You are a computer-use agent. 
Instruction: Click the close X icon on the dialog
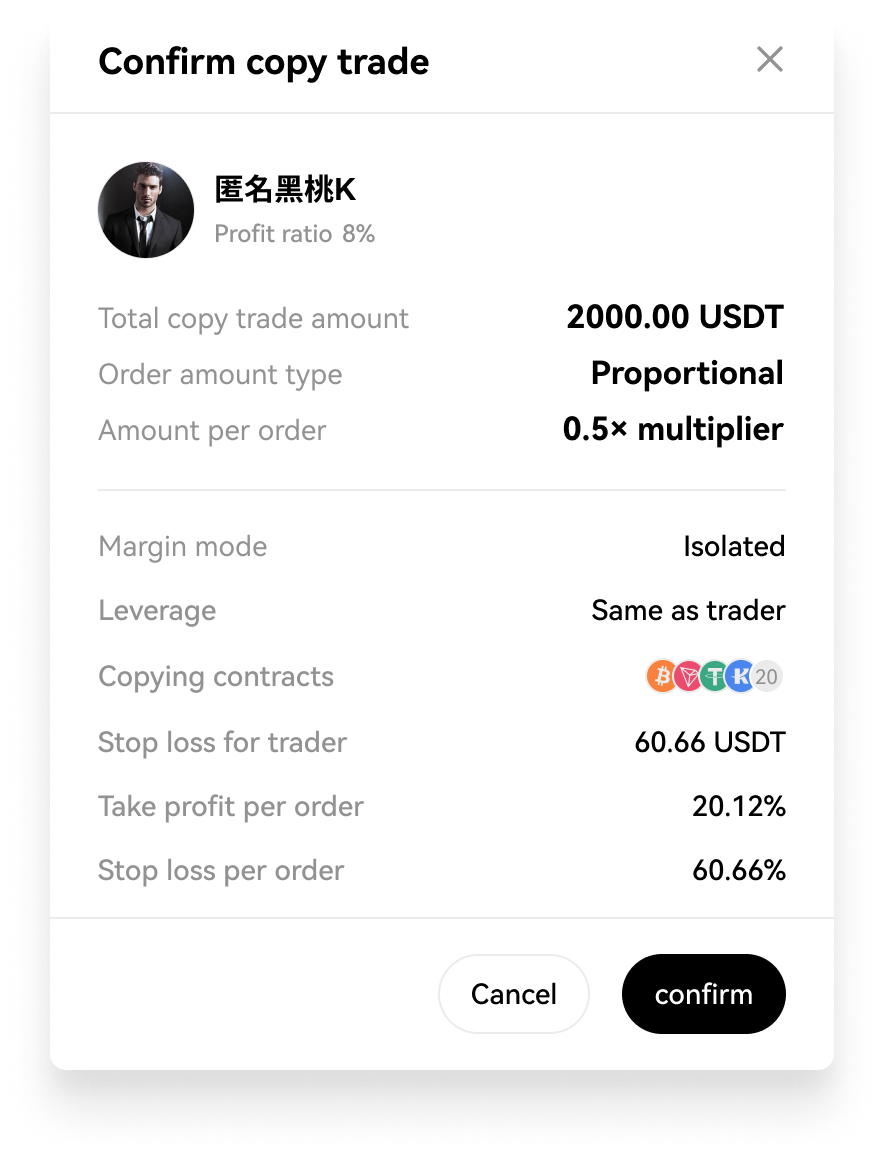[x=770, y=60]
